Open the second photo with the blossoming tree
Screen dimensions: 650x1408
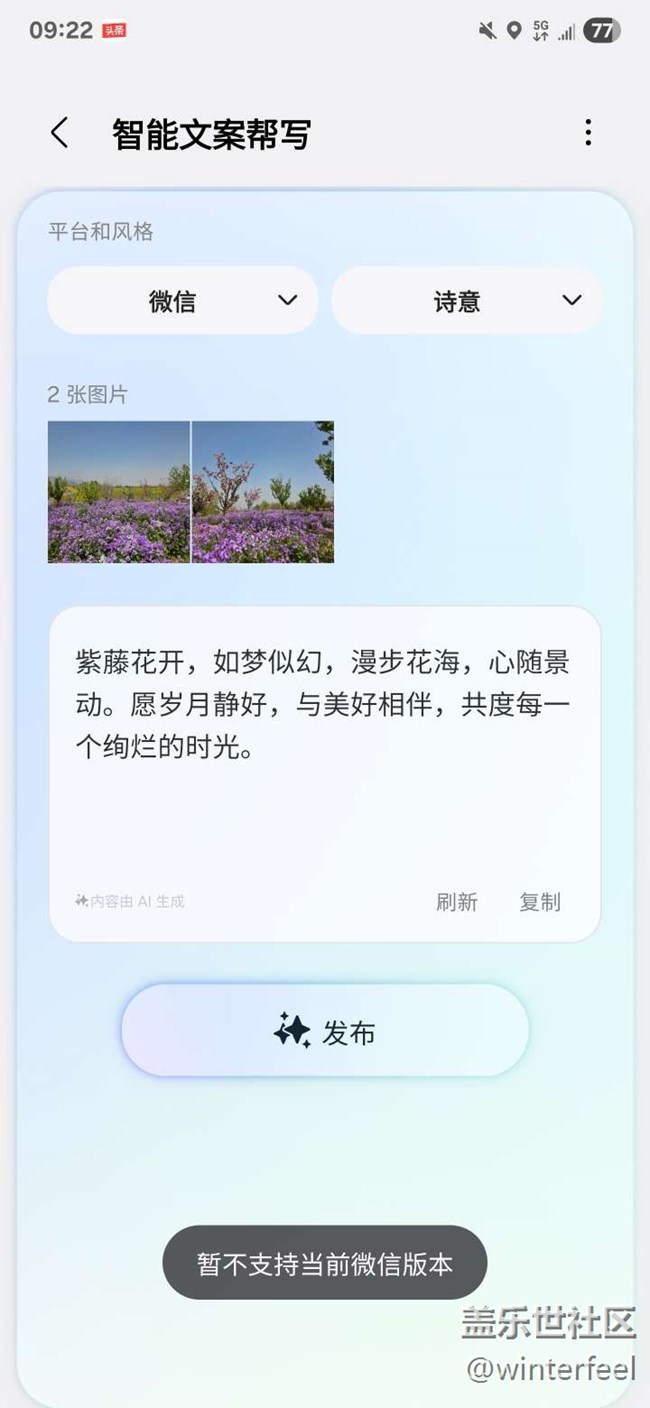[x=263, y=492]
